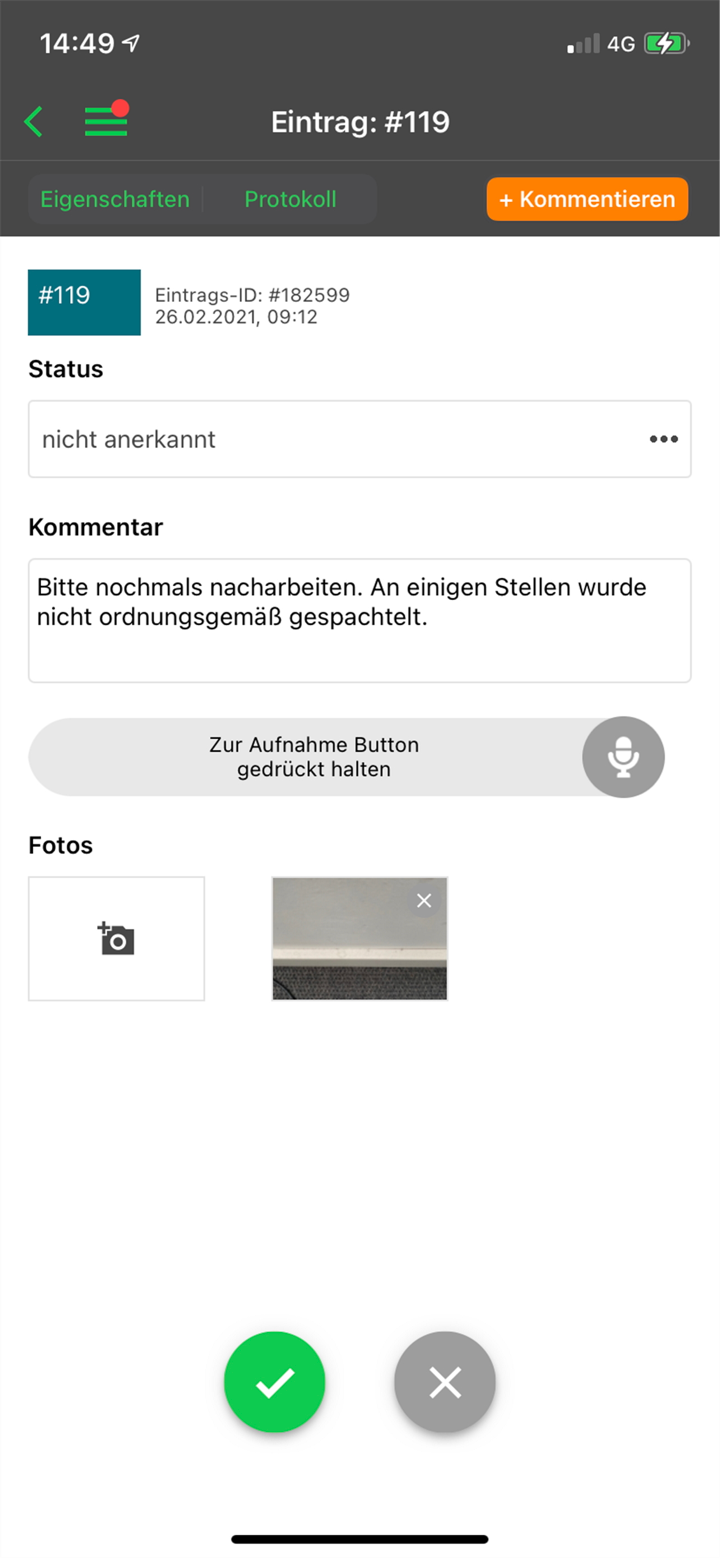720x1558 pixels.
Task: Select the Eigenschaften tab
Action: click(x=115, y=199)
